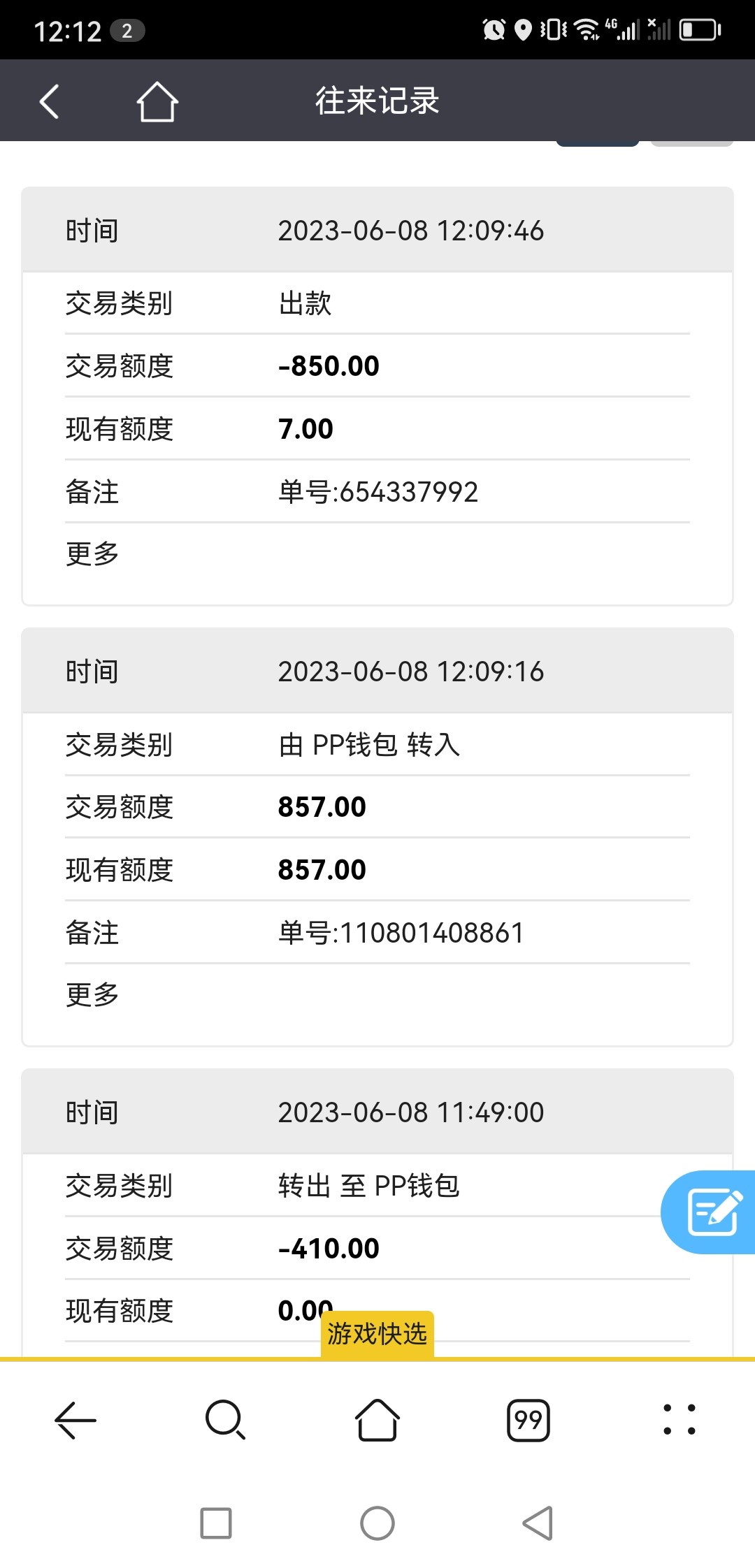Tap order number 654337992 in remarks

[377, 491]
